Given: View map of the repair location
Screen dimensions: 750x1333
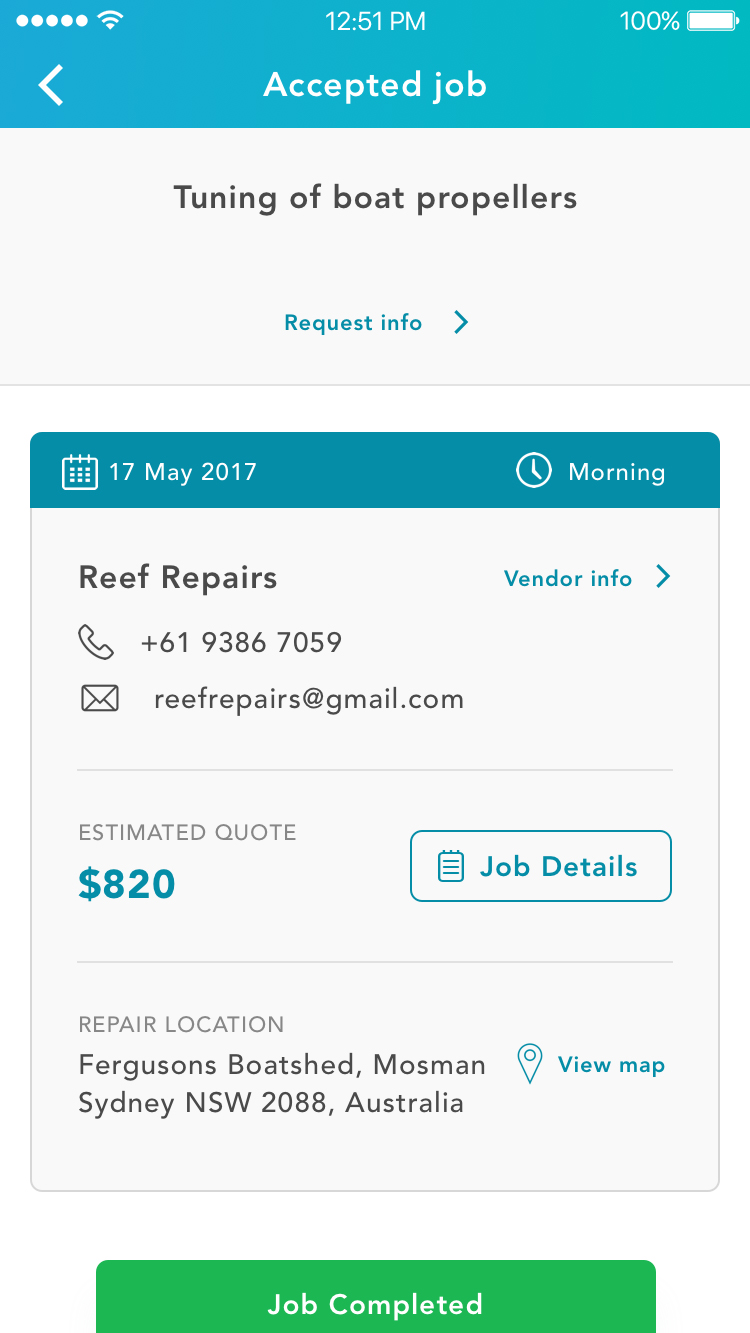Looking at the screenshot, I should [x=591, y=1065].
